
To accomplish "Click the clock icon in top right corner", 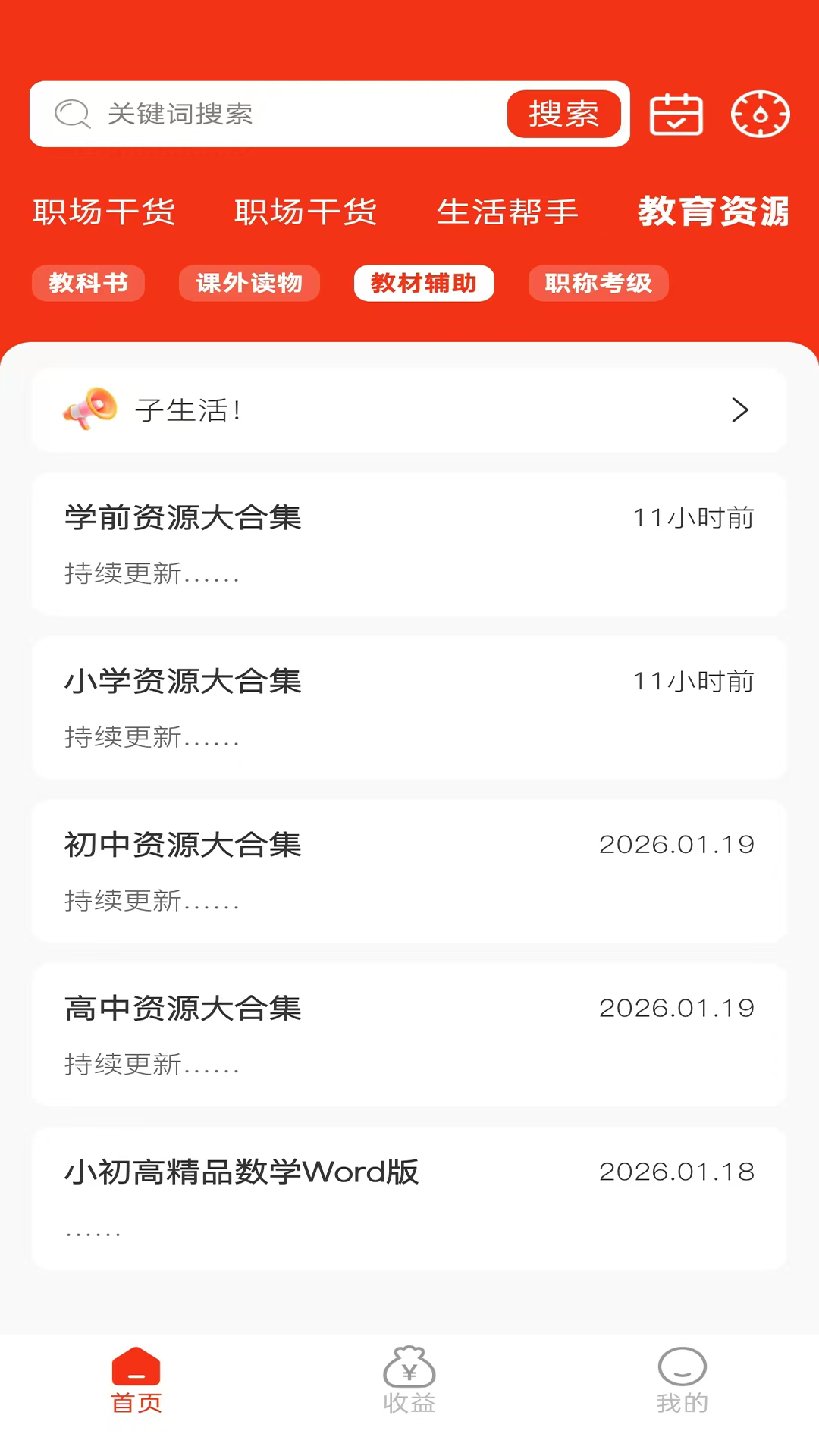I will (759, 114).
